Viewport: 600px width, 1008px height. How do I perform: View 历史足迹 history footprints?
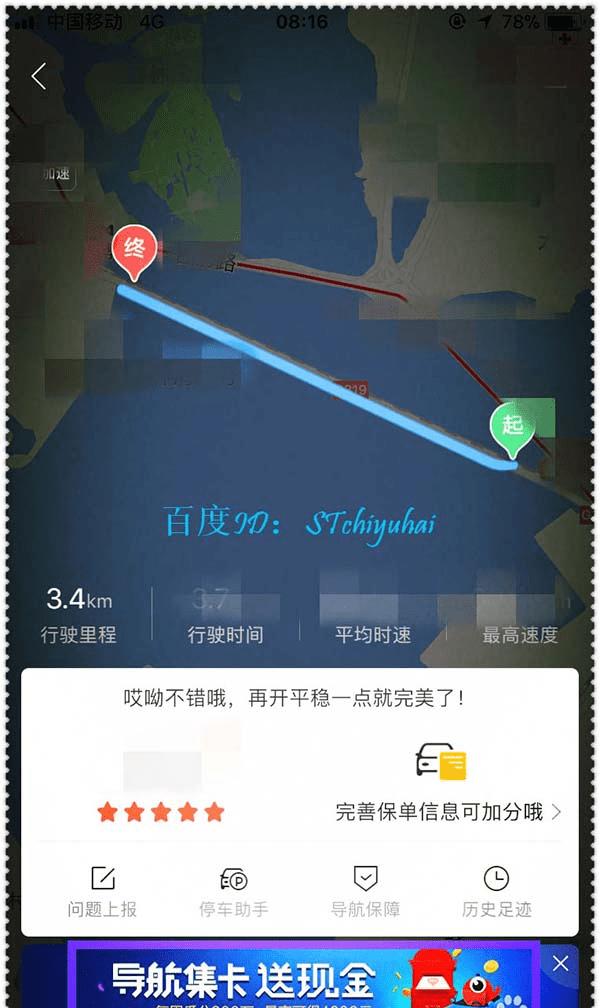[496, 892]
